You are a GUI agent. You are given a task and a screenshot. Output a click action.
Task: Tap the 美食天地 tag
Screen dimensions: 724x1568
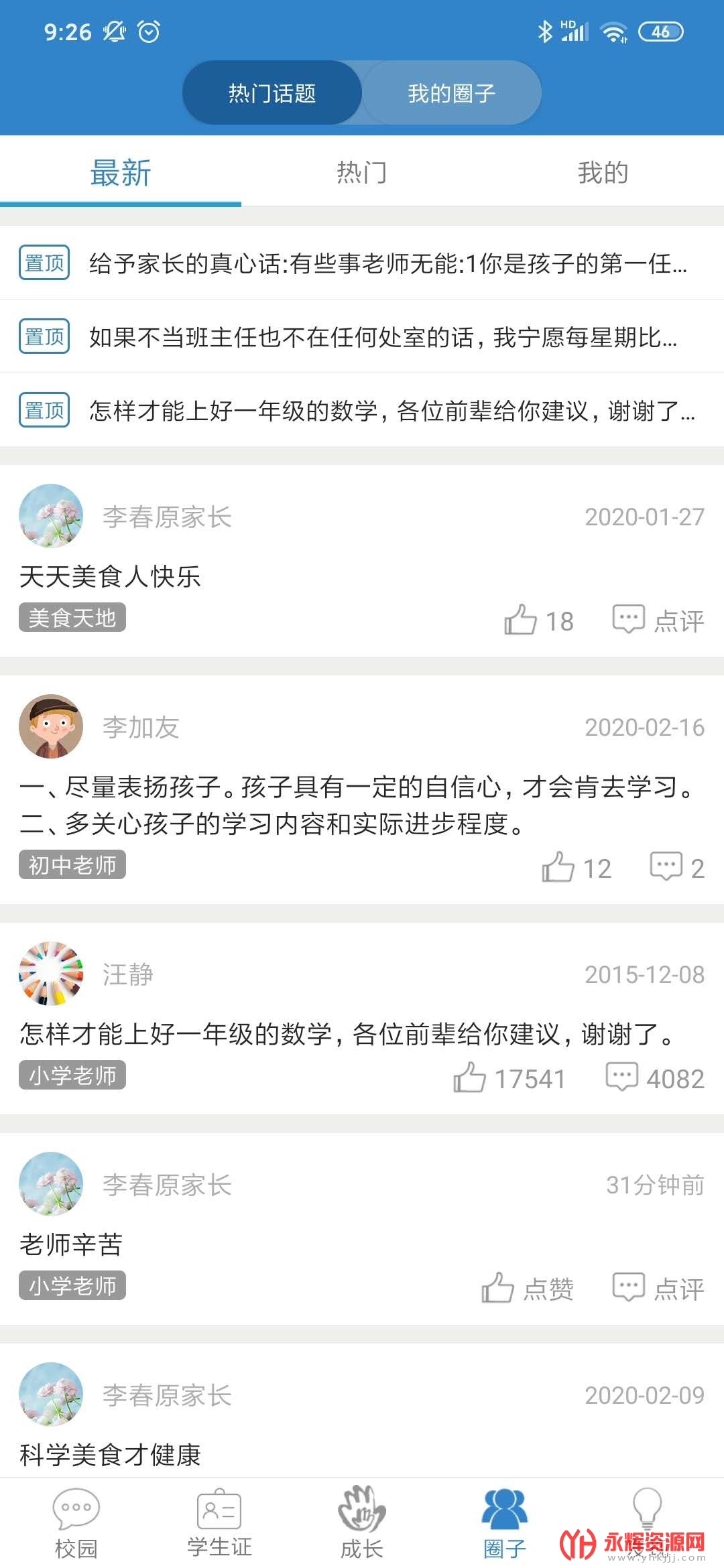coord(72,618)
